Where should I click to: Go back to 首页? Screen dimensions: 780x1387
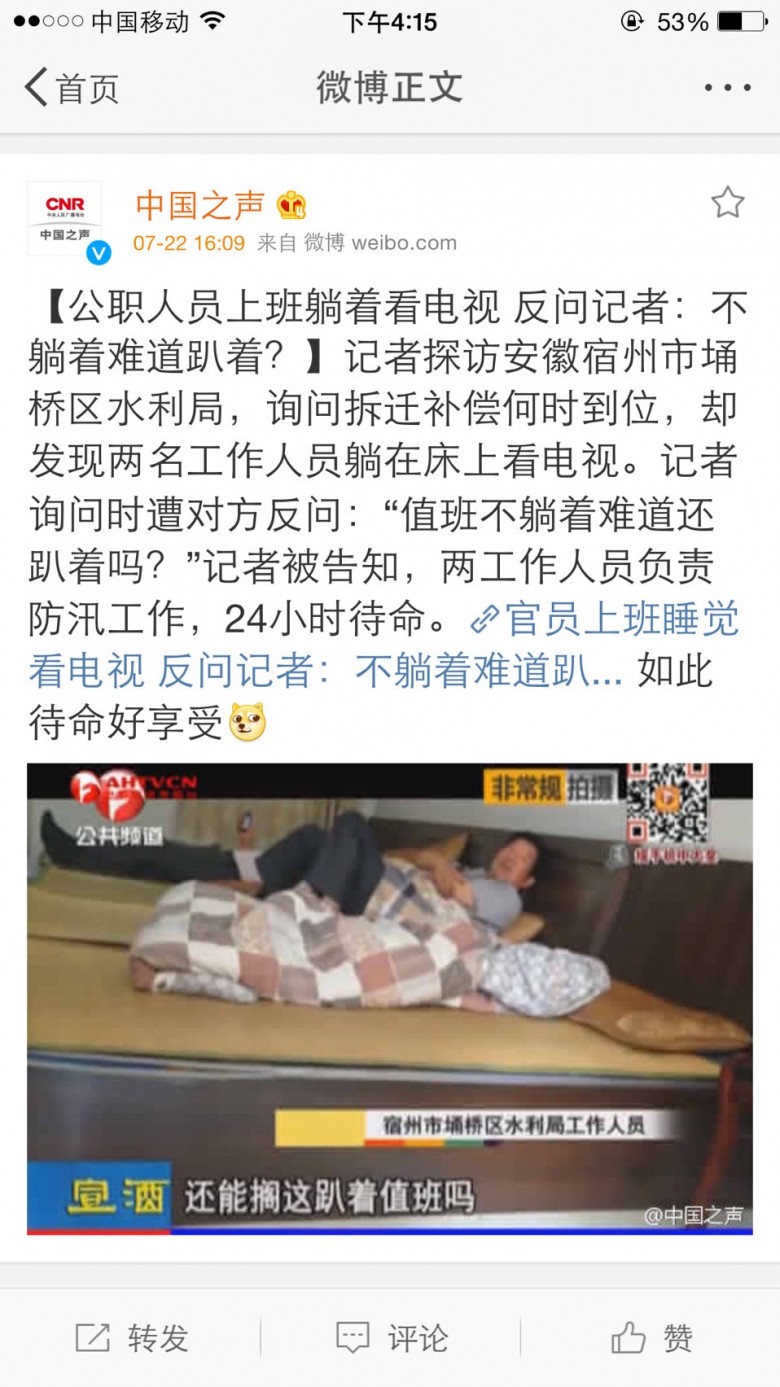pyautogui.click(x=70, y=88)
